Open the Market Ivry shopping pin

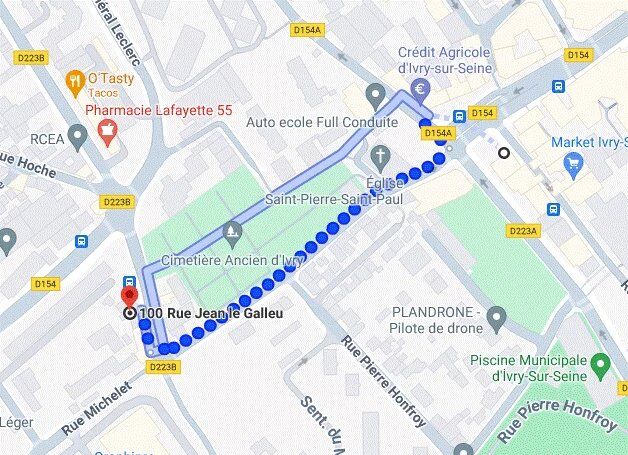573,164
